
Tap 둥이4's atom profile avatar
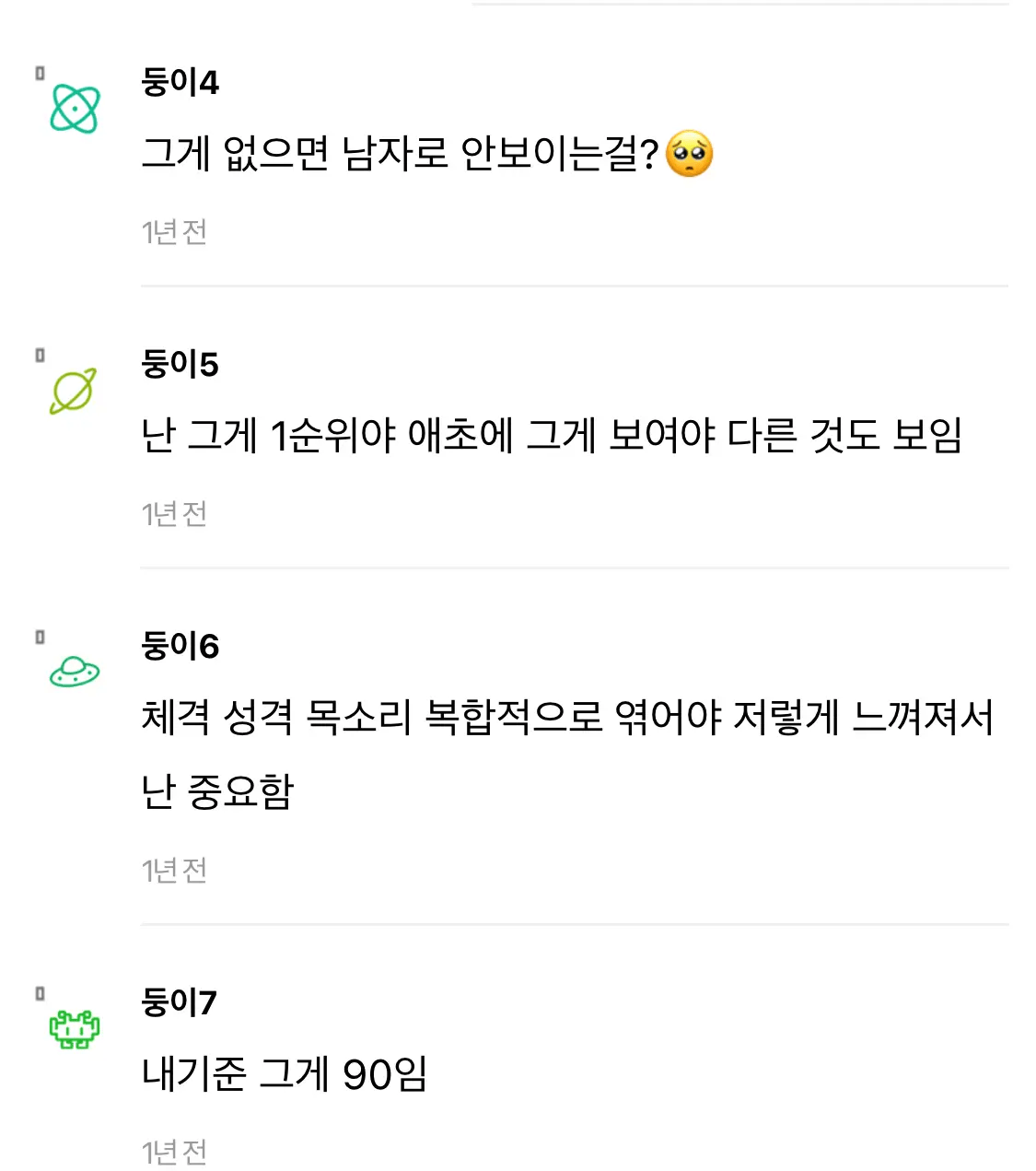74,109
